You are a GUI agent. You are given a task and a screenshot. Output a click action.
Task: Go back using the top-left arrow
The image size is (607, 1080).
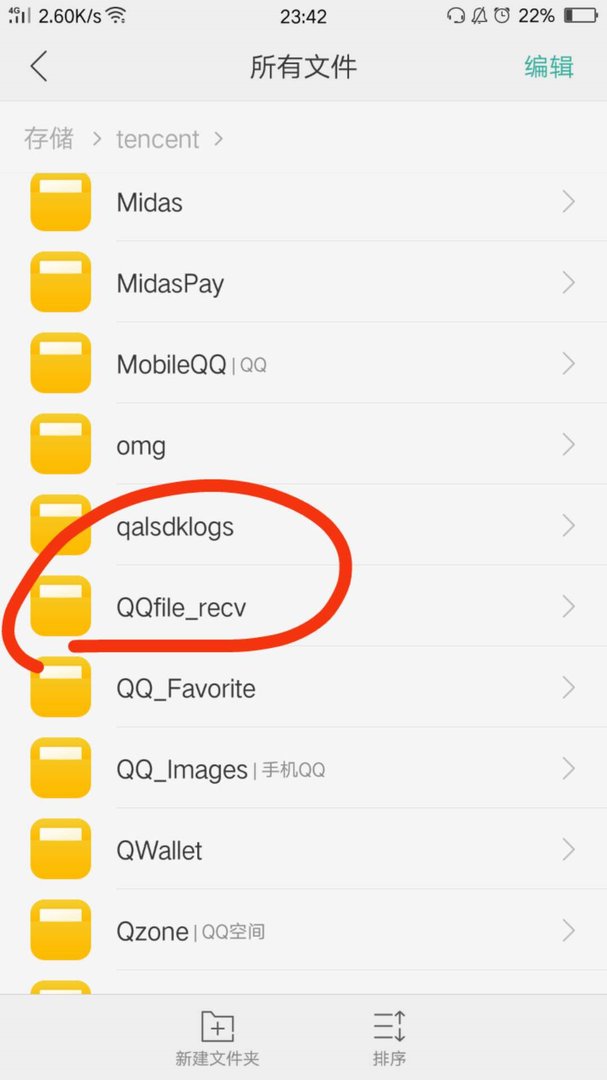[39, 67]
